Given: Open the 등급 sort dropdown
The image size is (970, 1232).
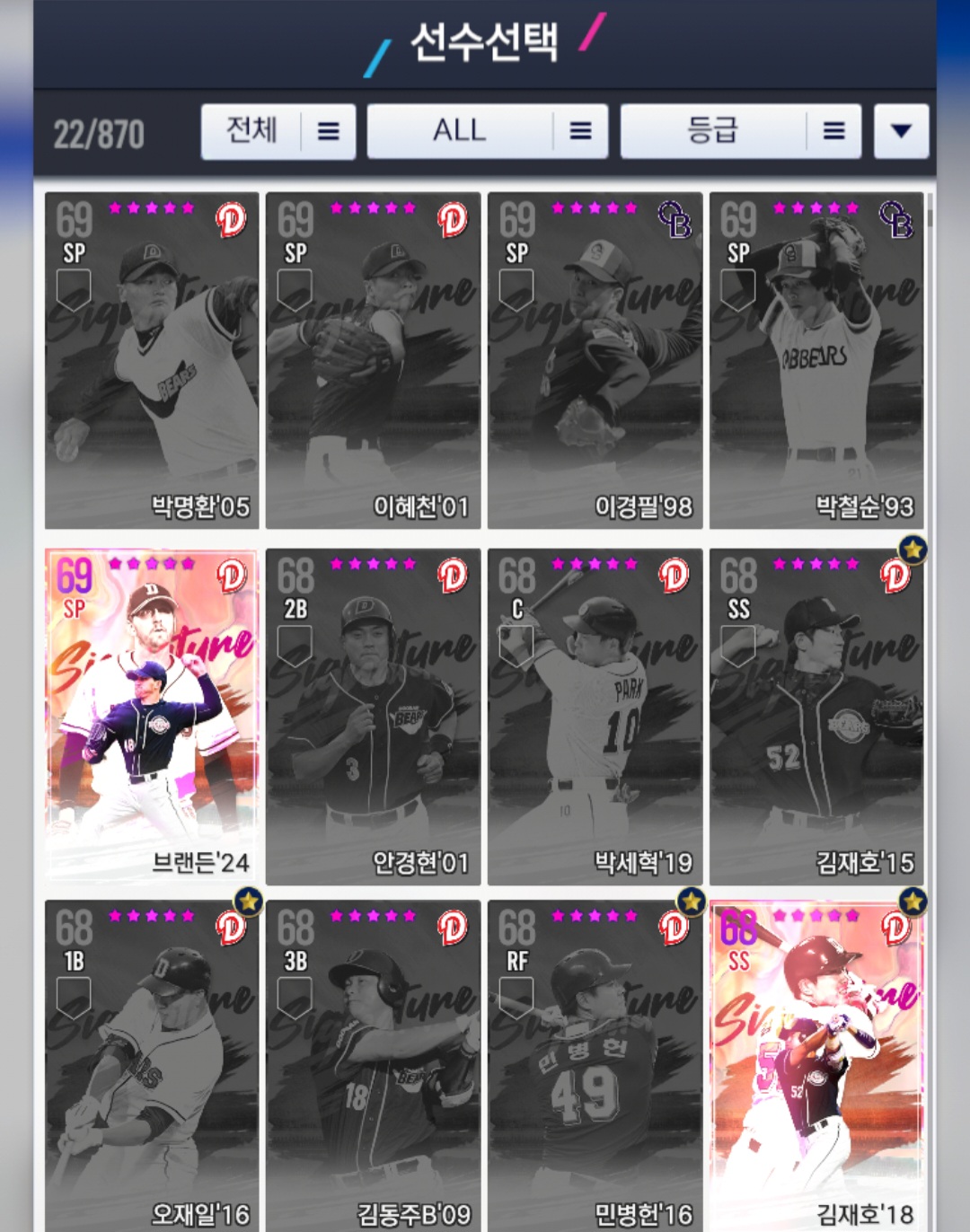Looking at the screenshot, I should tap(740, 132).
